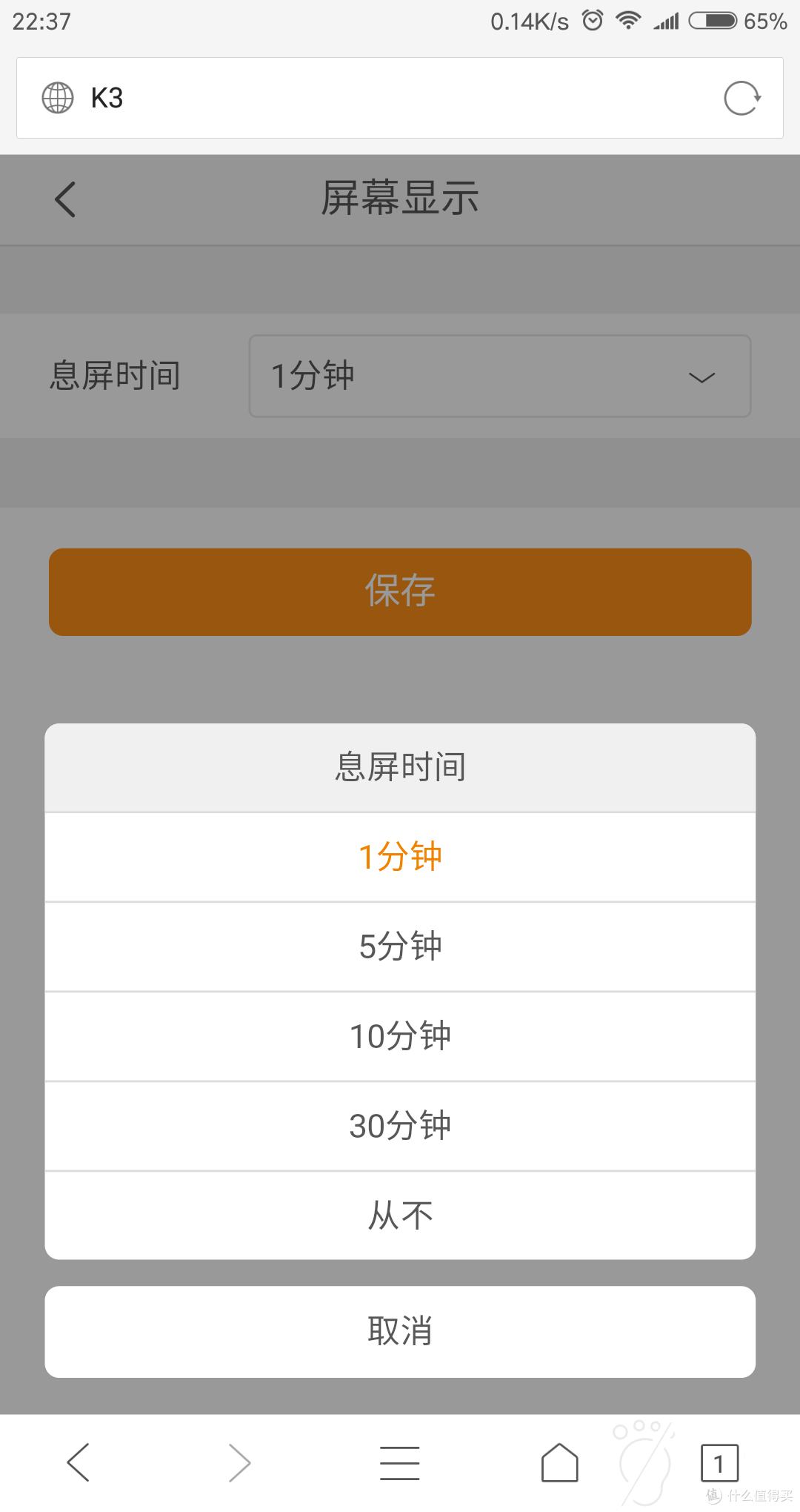This screenshot has height=1512, width=800.
Task: Reload the page with the refresh icon
Action: [742, 98]
